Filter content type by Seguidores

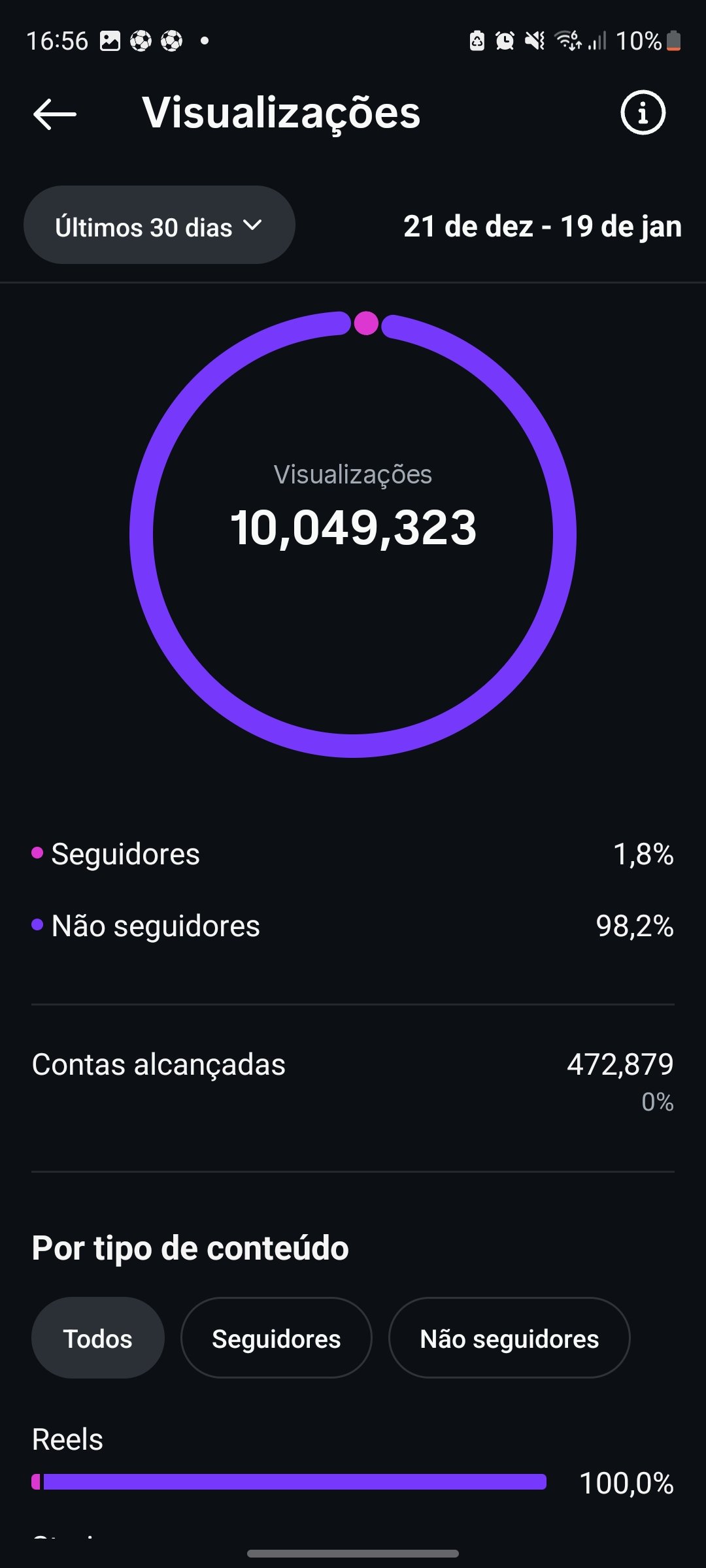point(276,1338)
